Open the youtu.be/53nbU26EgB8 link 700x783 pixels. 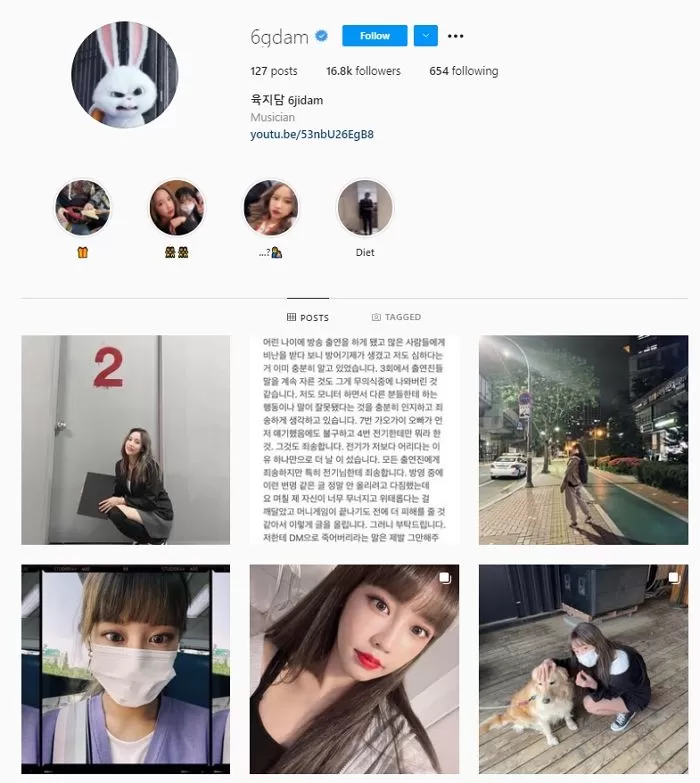click(x=312, y=134)
